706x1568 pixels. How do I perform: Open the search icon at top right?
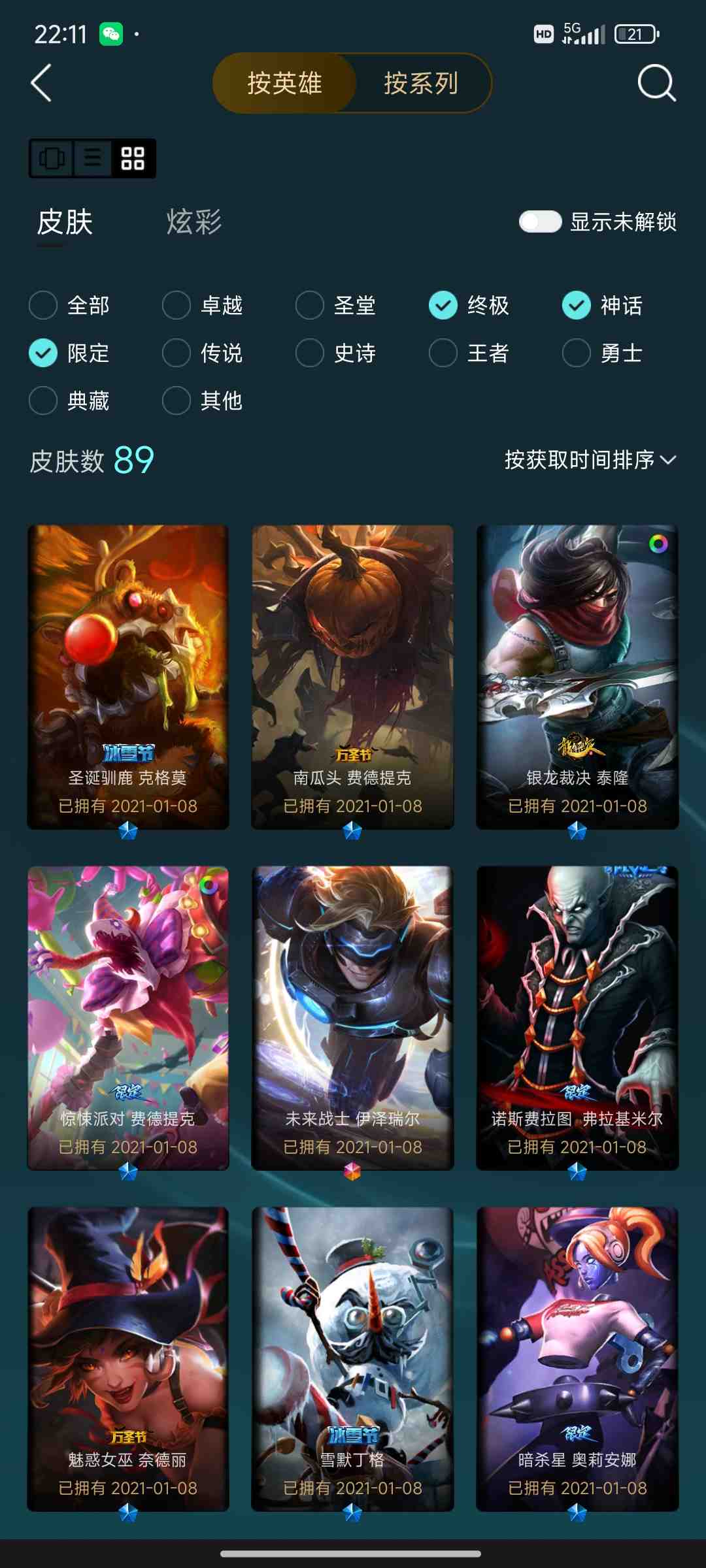(656, 84)
